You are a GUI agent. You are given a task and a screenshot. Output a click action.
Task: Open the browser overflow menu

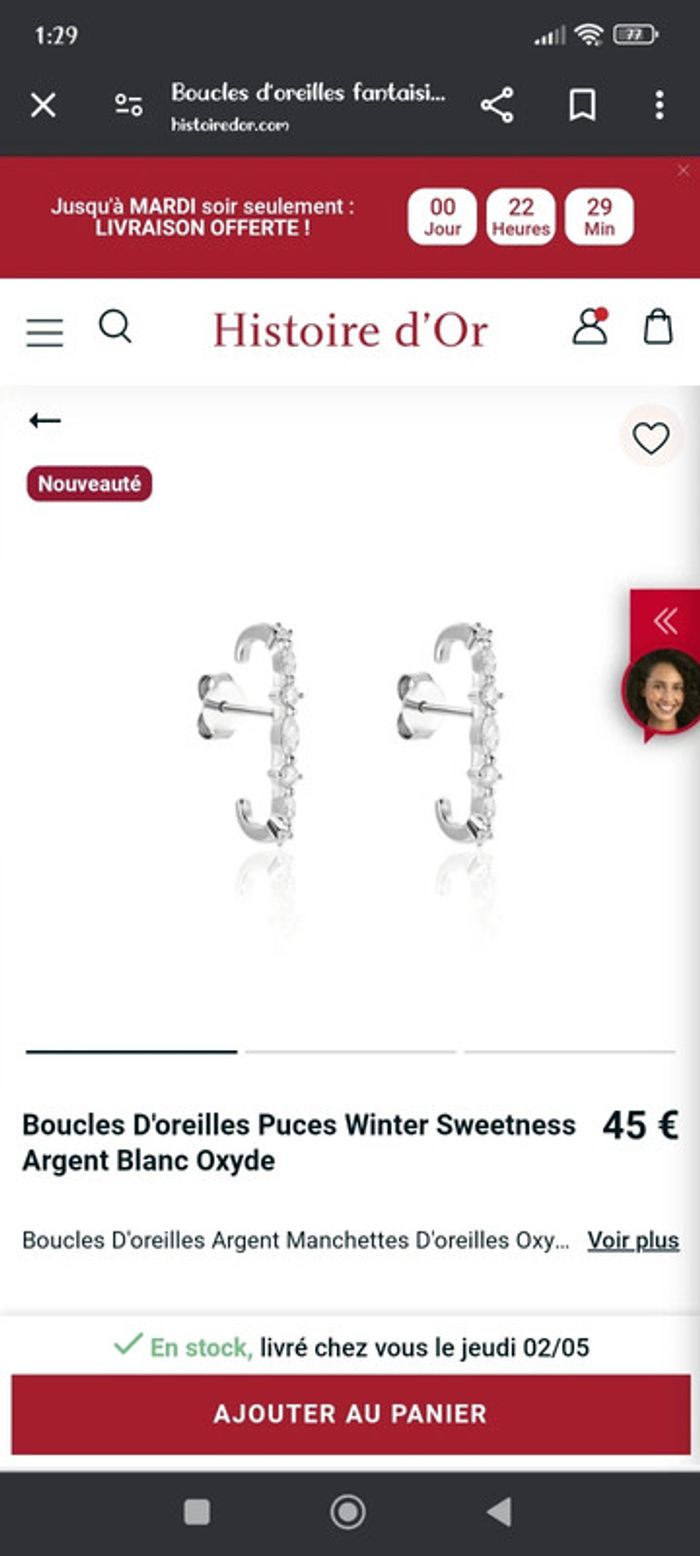[x=659, y=105]
